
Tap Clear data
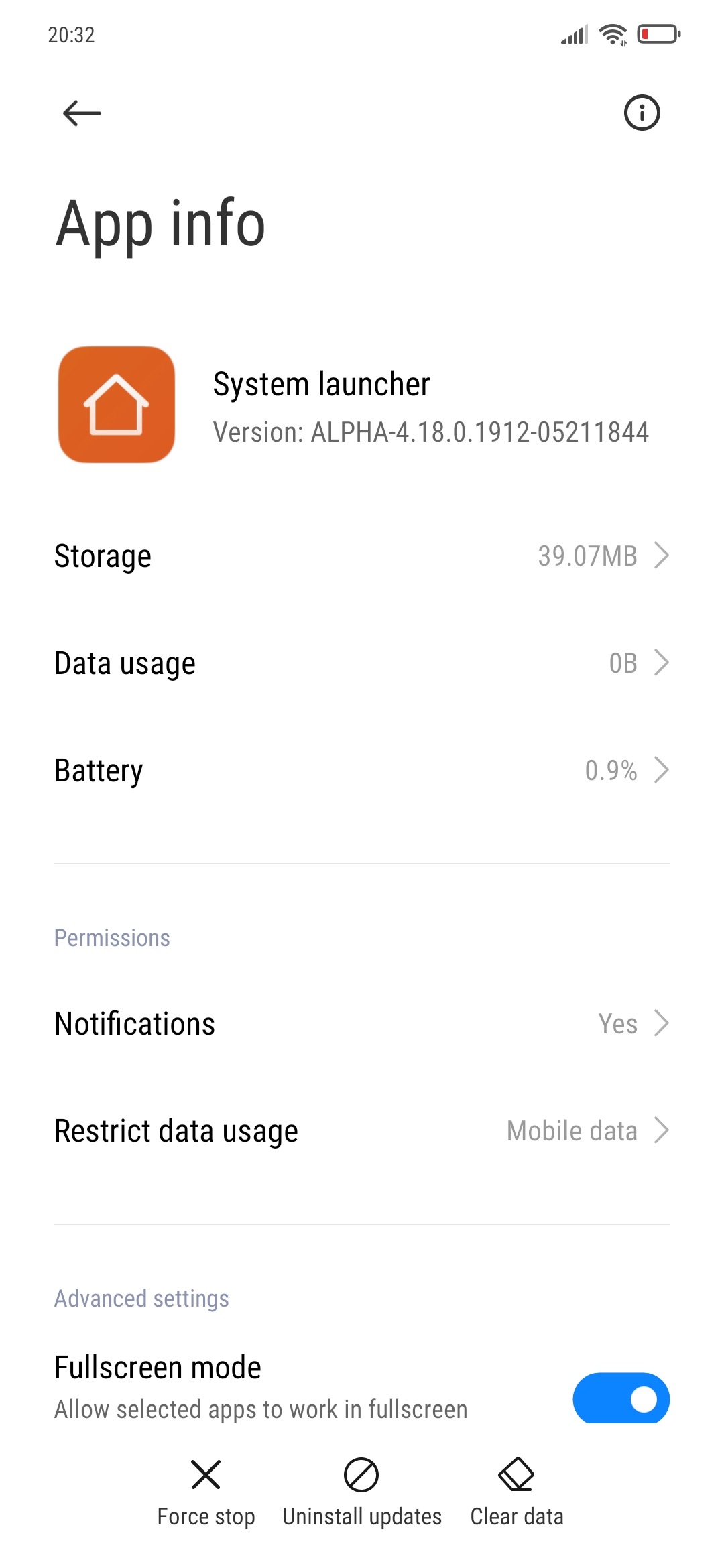point(517,1492)
